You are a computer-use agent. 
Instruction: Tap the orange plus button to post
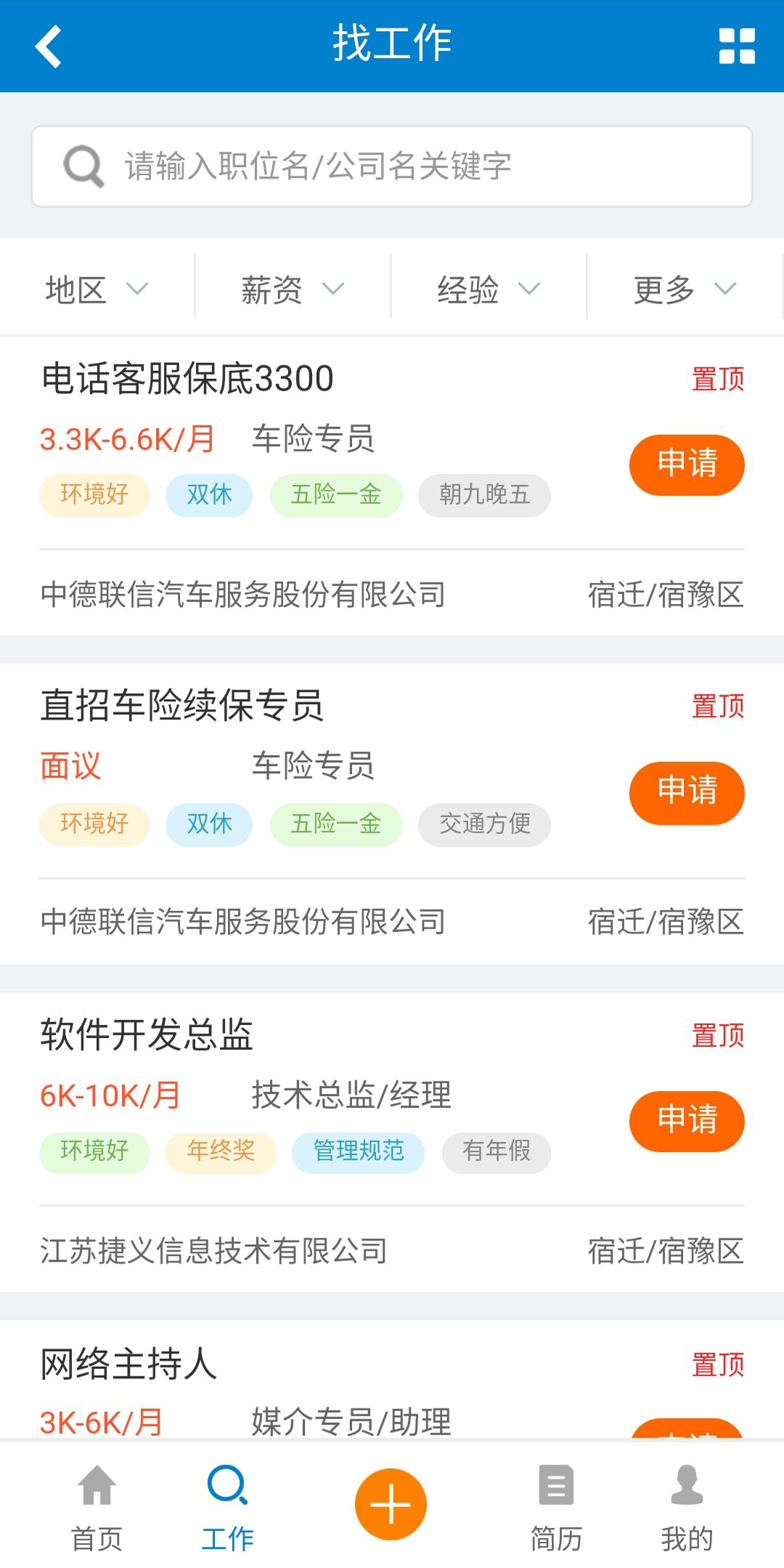coord(391,1503)
